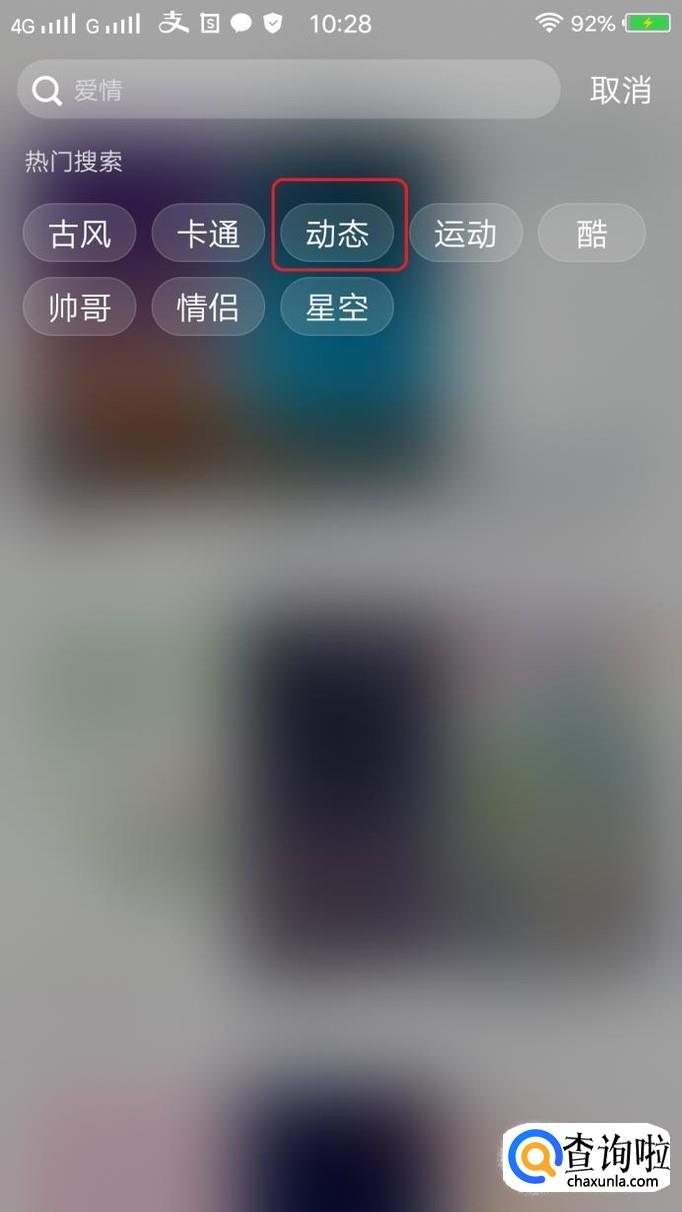This screenshot has height=1212, width=682.
Task: Tap the 动态 hot search chip
Action: [337, 233]
